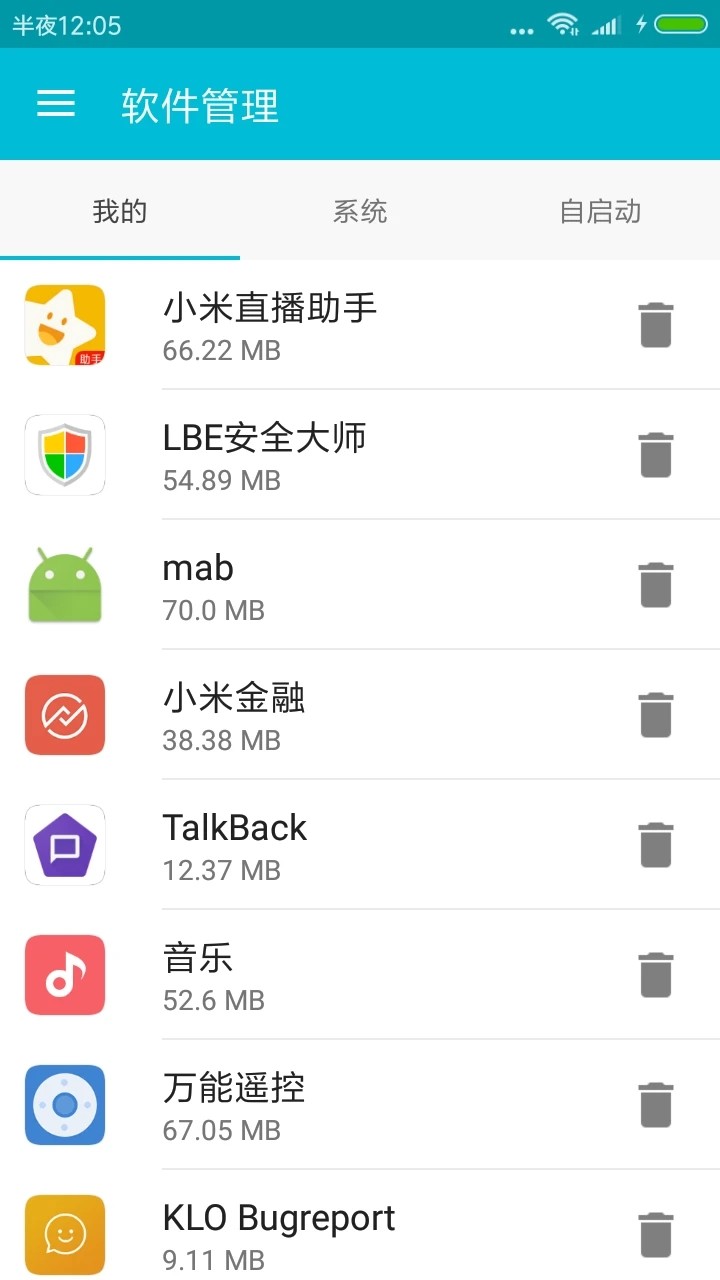Remove 小米金融 using the trash icon
720x1280 pixels.
(x=656, y=715)
